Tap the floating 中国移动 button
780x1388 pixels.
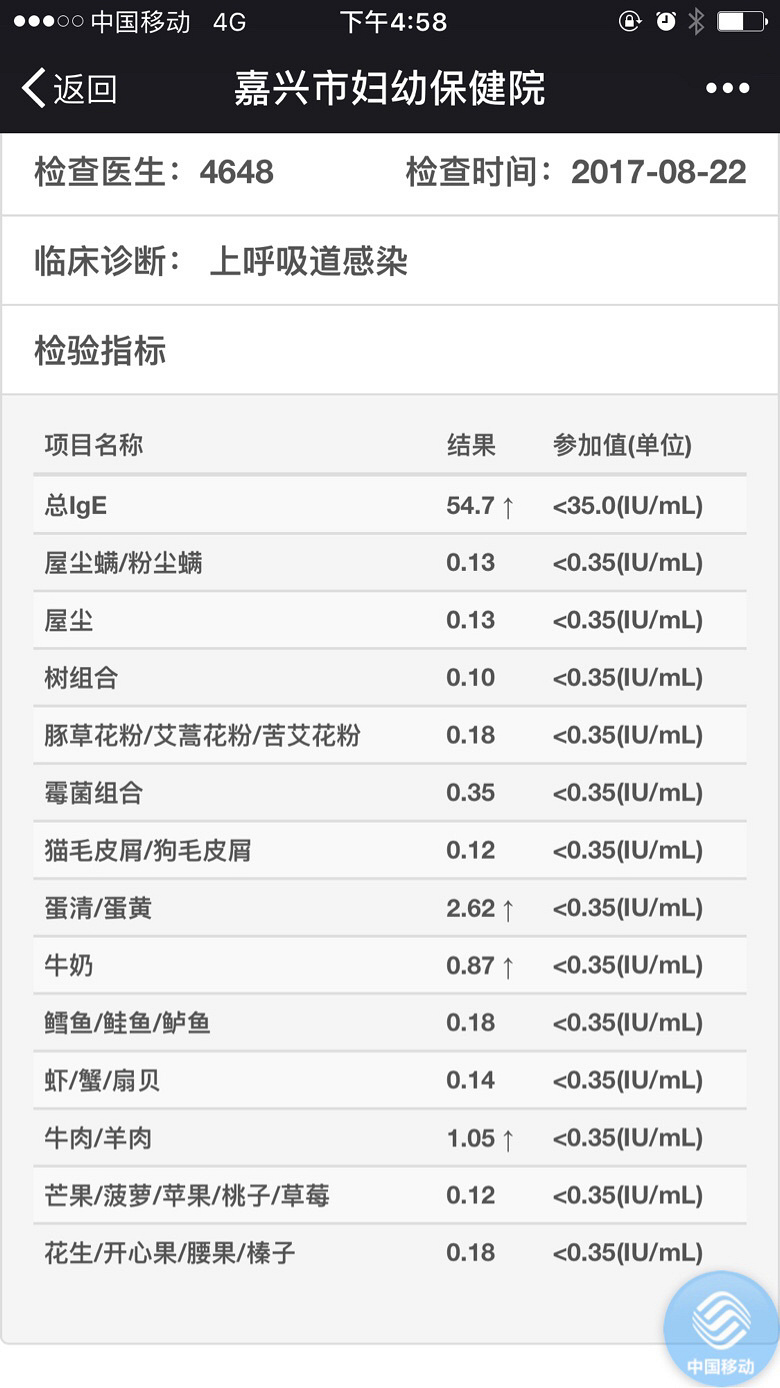coord(720,1328)
